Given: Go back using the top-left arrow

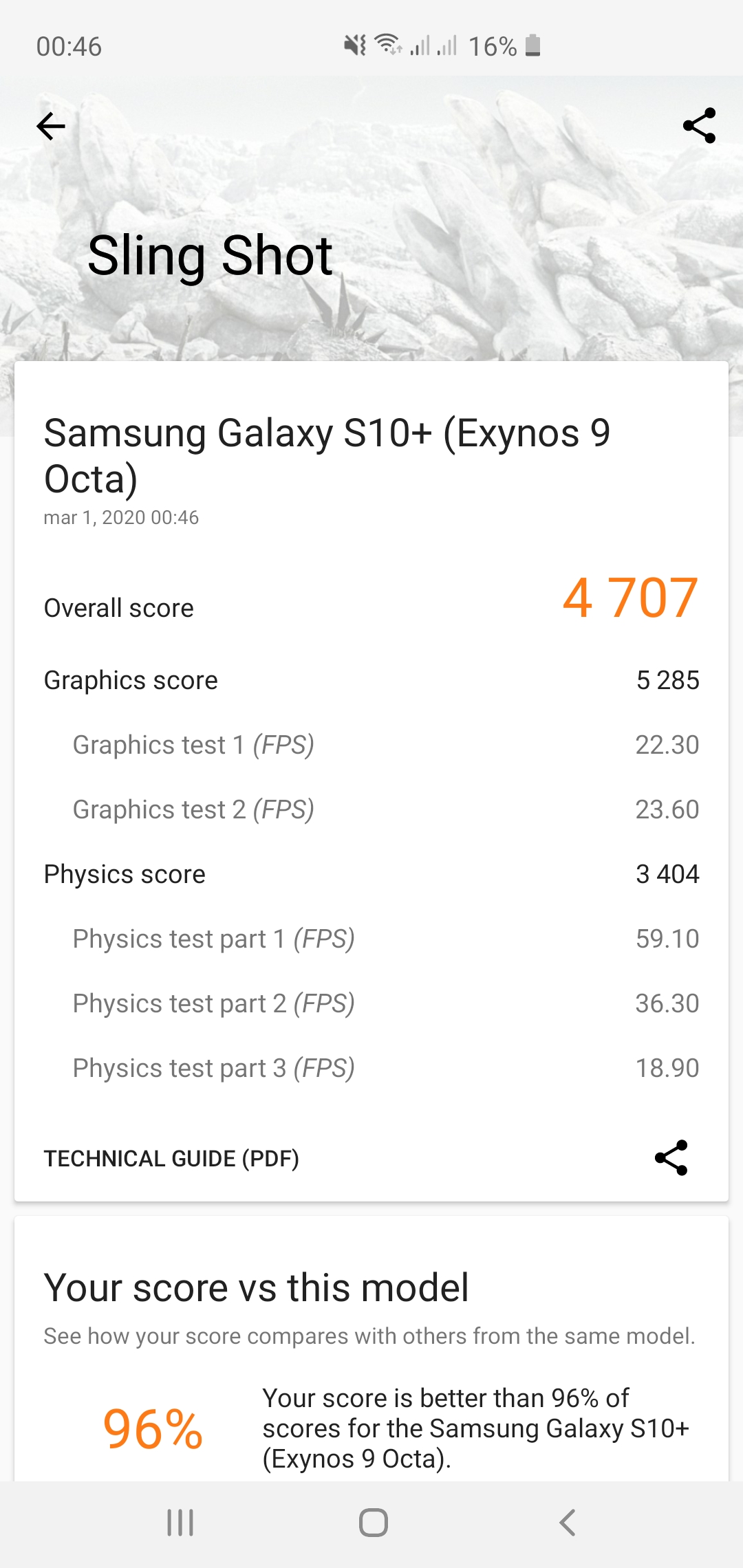Looking at the screenshot, I should 51,126.
